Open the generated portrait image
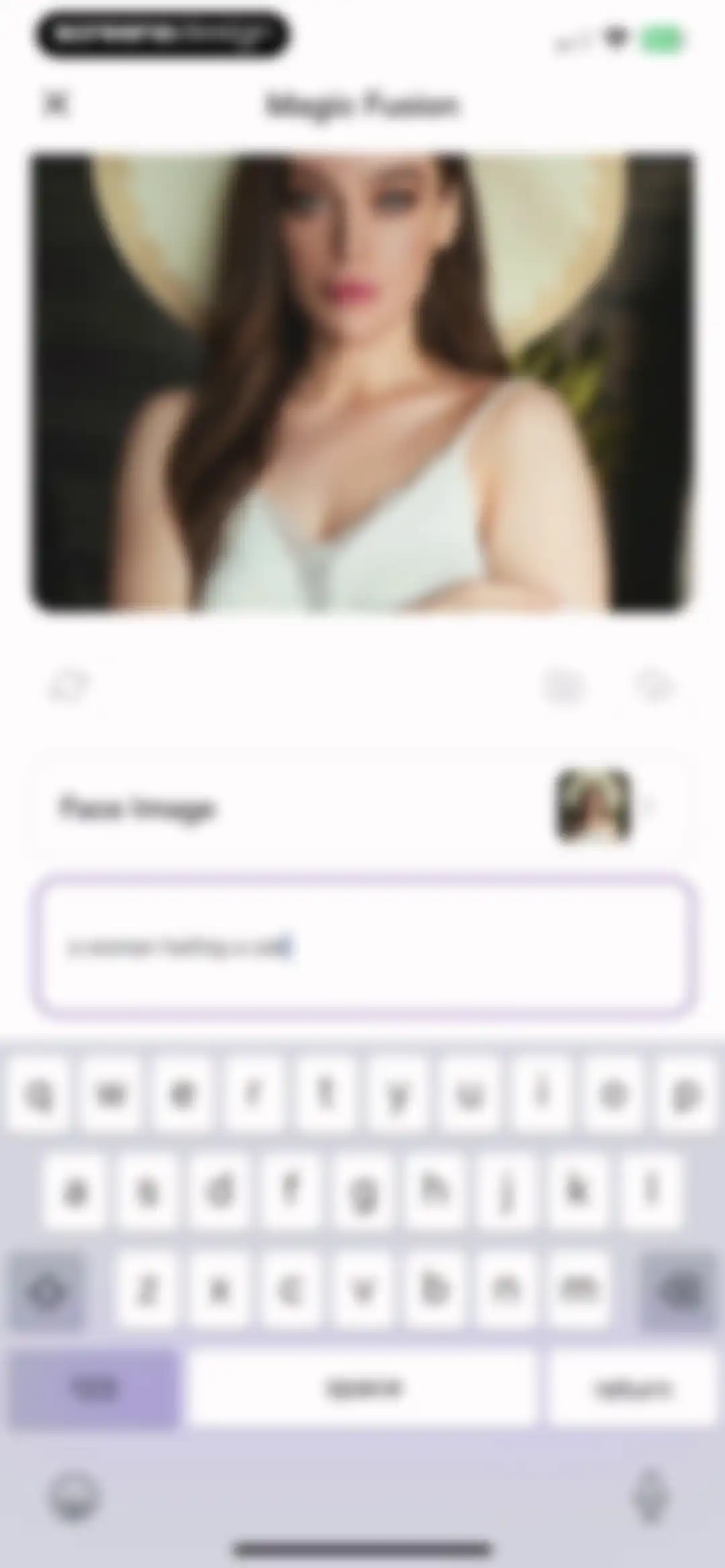Screen dimensions: 725x1568 coord(362,383)
